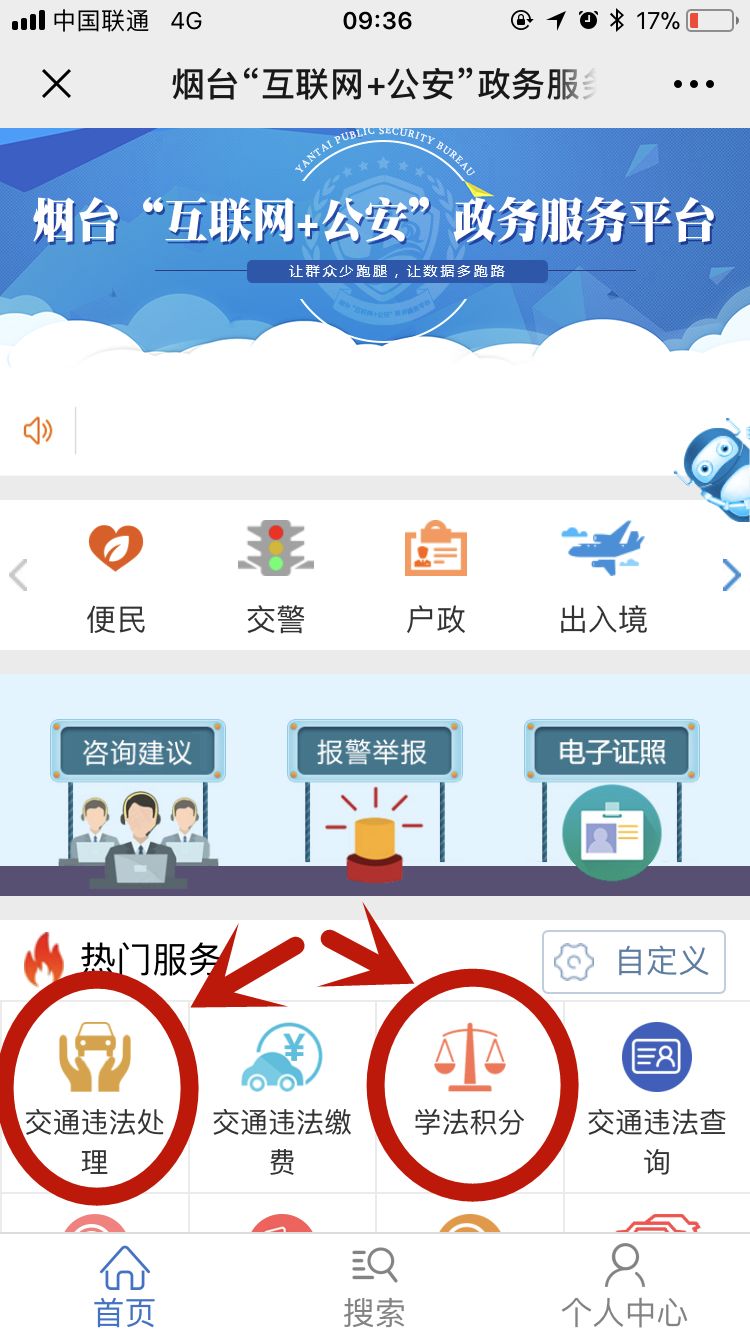Tap the 自定义 customize button

click(x=633, y=961)
